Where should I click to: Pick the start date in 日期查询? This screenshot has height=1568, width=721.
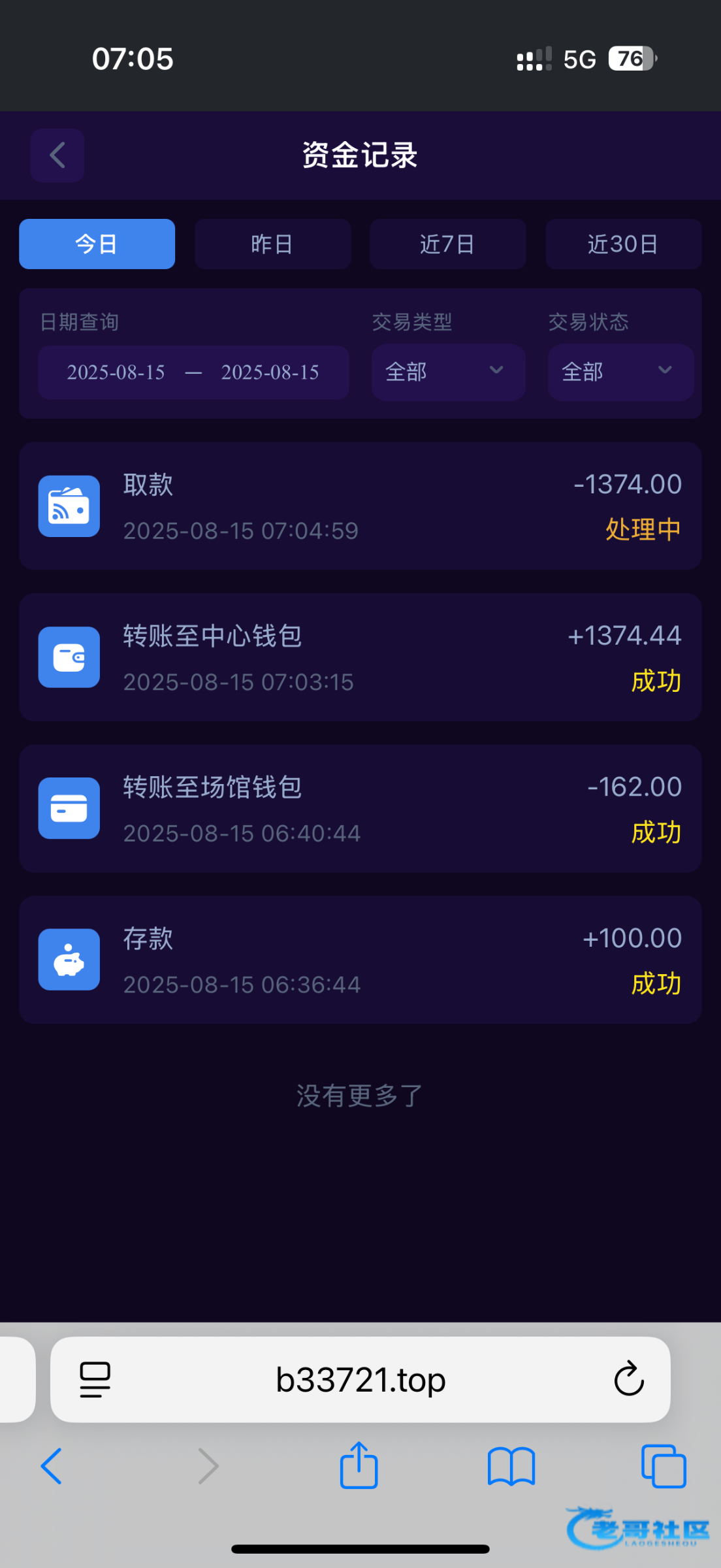pyautogui.click(x=116, y=372)
